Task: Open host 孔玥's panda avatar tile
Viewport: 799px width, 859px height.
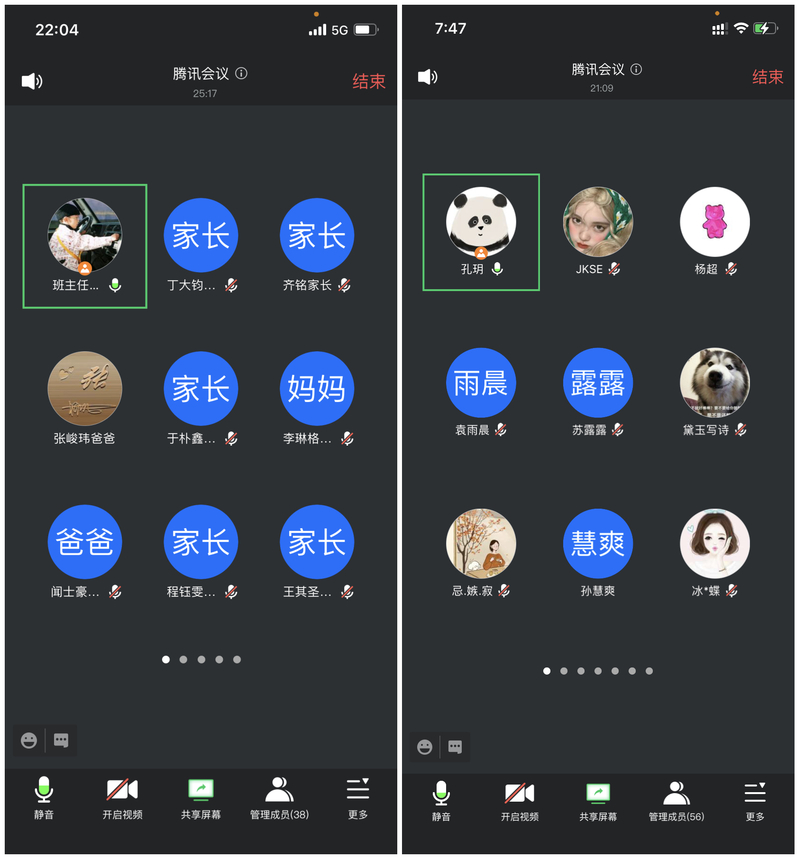Action: (x=481, y=222)
